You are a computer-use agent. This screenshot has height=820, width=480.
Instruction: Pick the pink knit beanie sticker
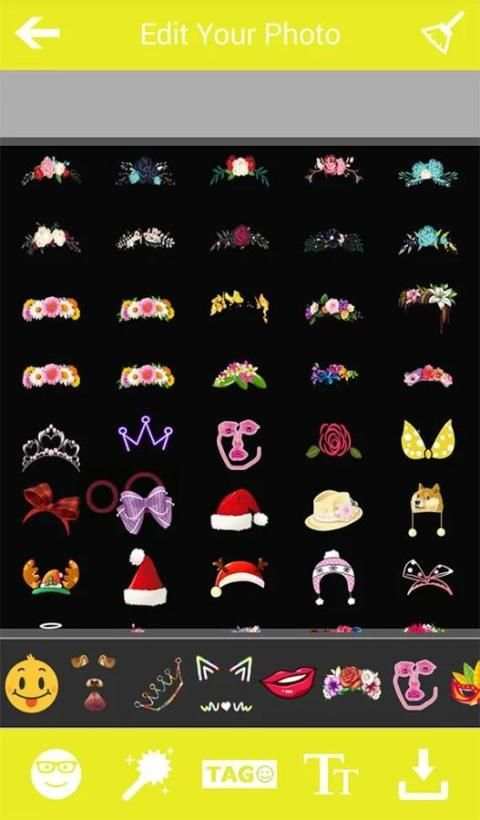334,577
